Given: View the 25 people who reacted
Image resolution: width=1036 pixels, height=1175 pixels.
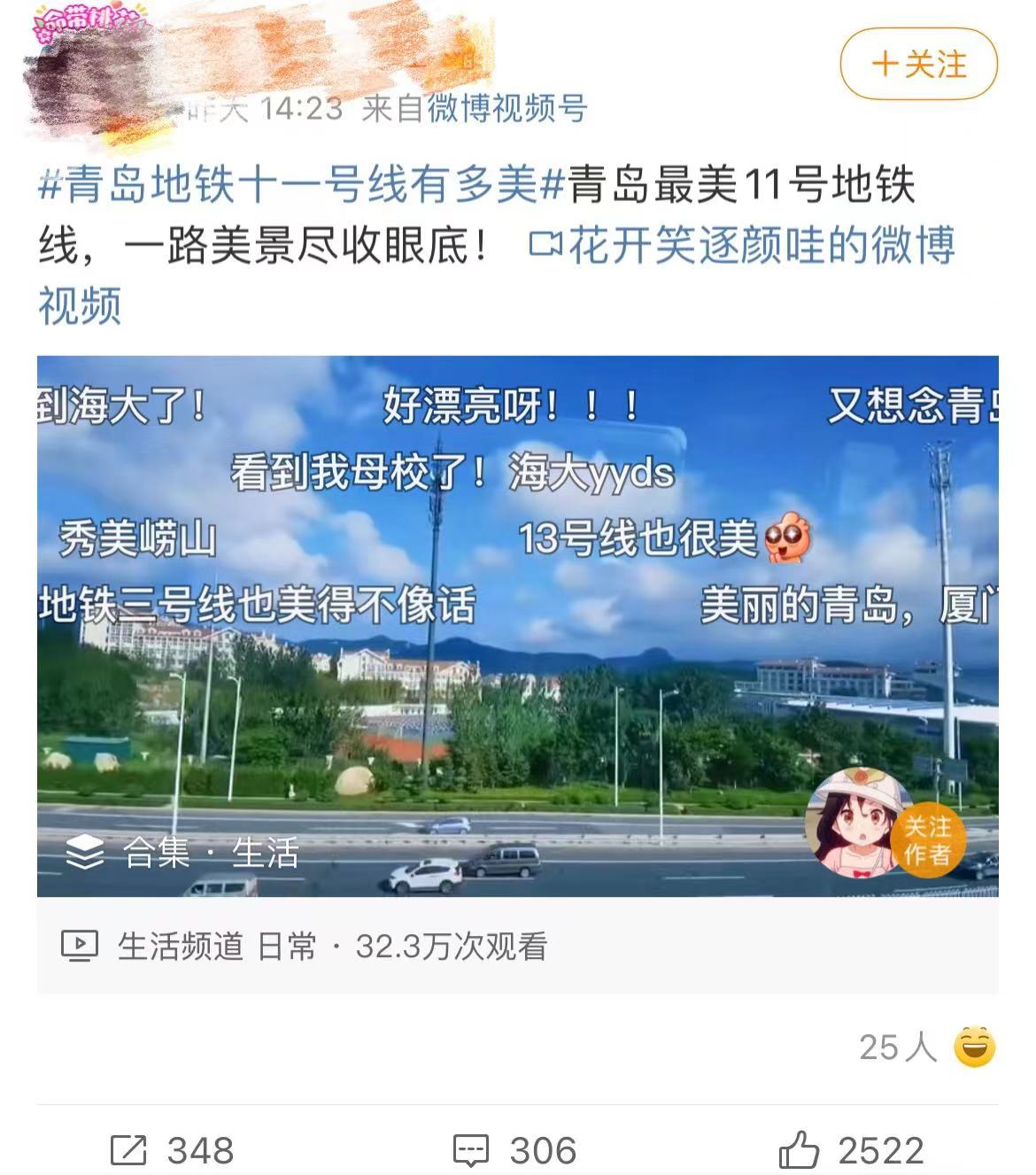Looking at the screenshot, I should 926,1047.
